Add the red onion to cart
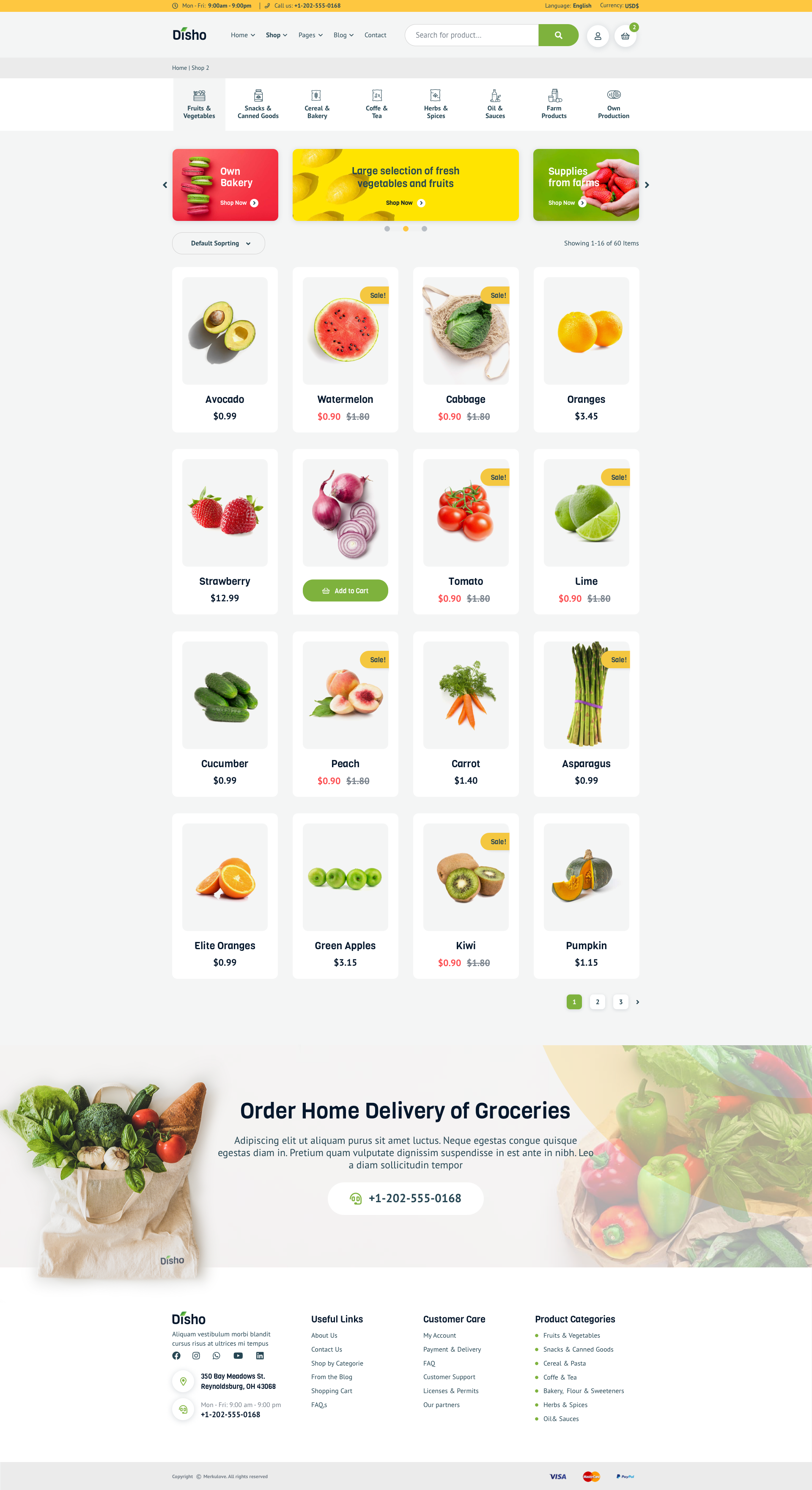 (345, 591)
